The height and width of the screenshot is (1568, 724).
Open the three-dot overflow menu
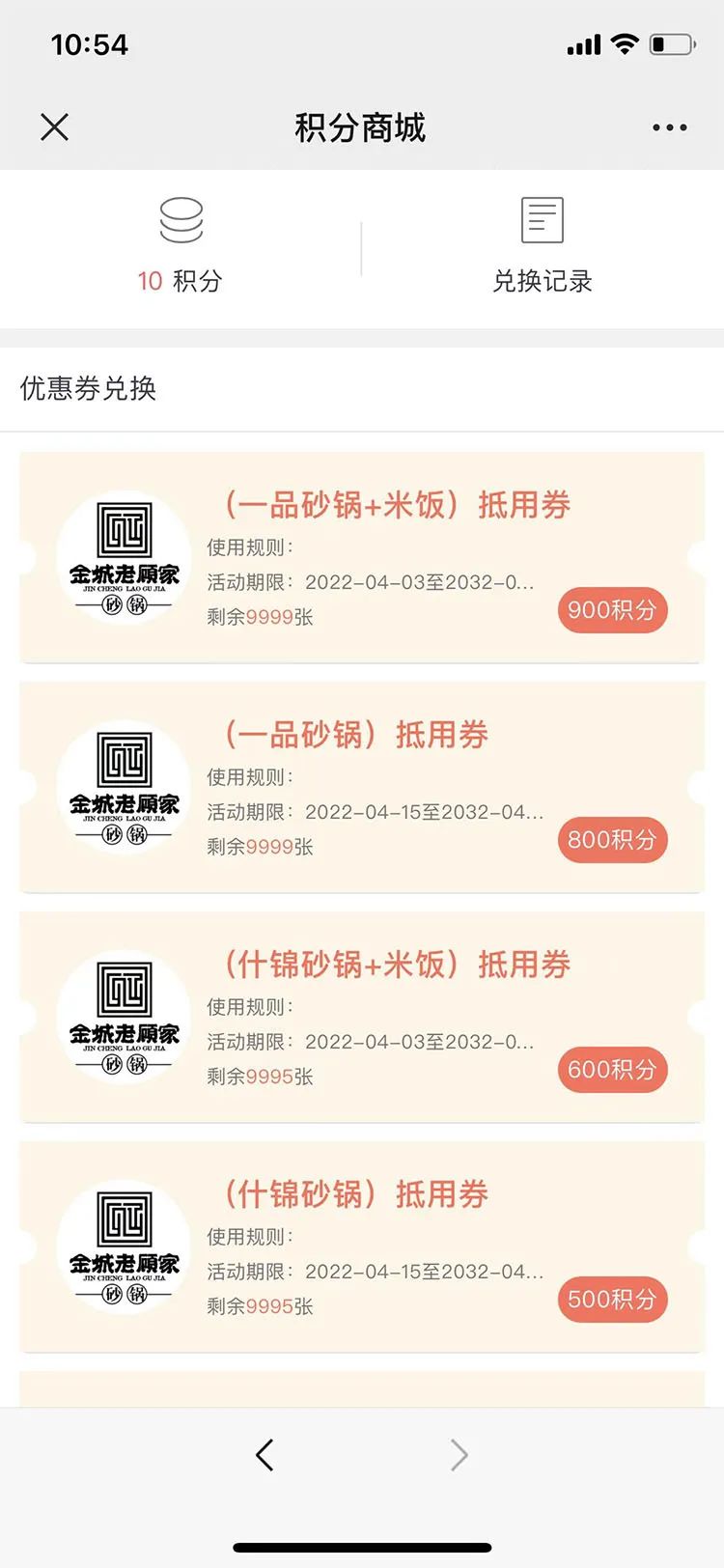point(669,127)
